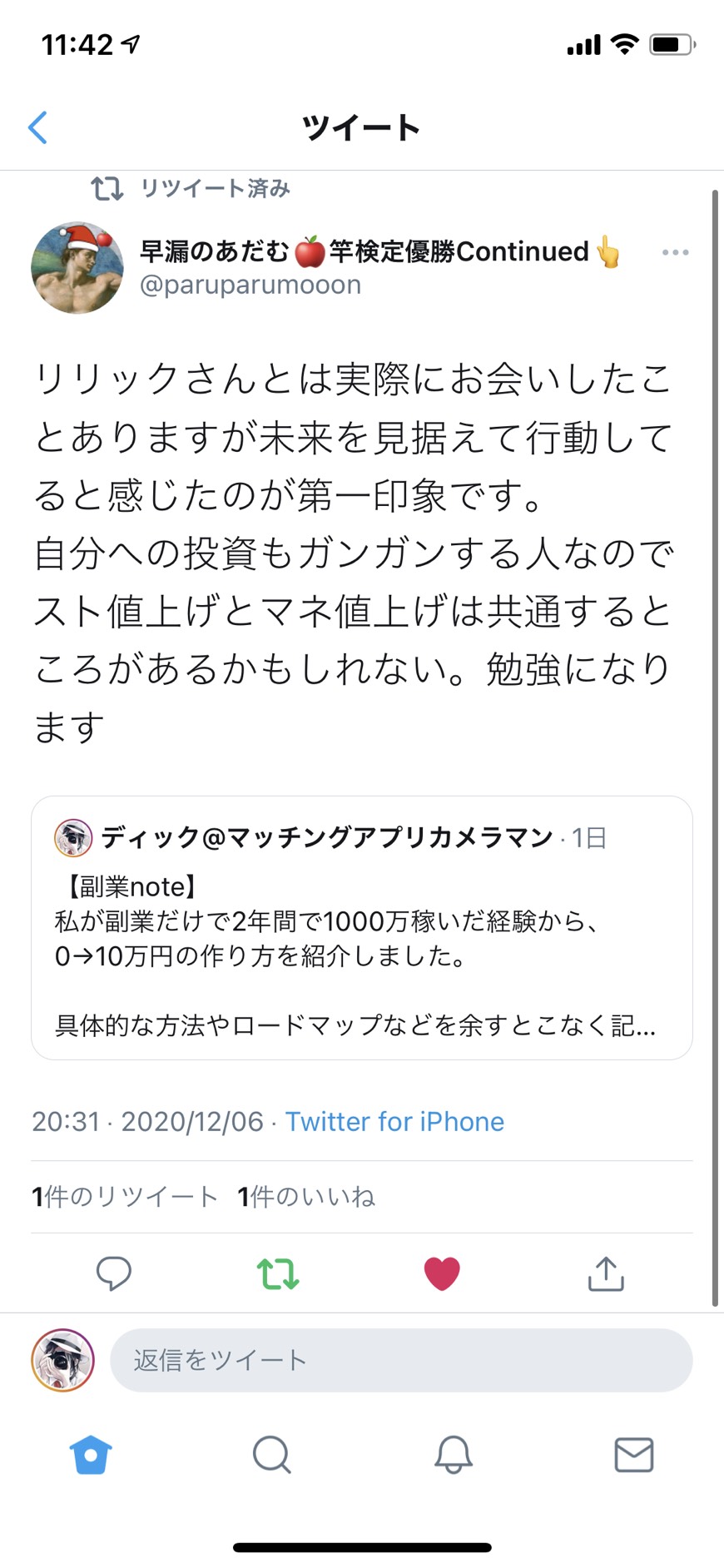View the list of 1件のいいね
Screen dimensions: 724x1568
point(306,1197)
